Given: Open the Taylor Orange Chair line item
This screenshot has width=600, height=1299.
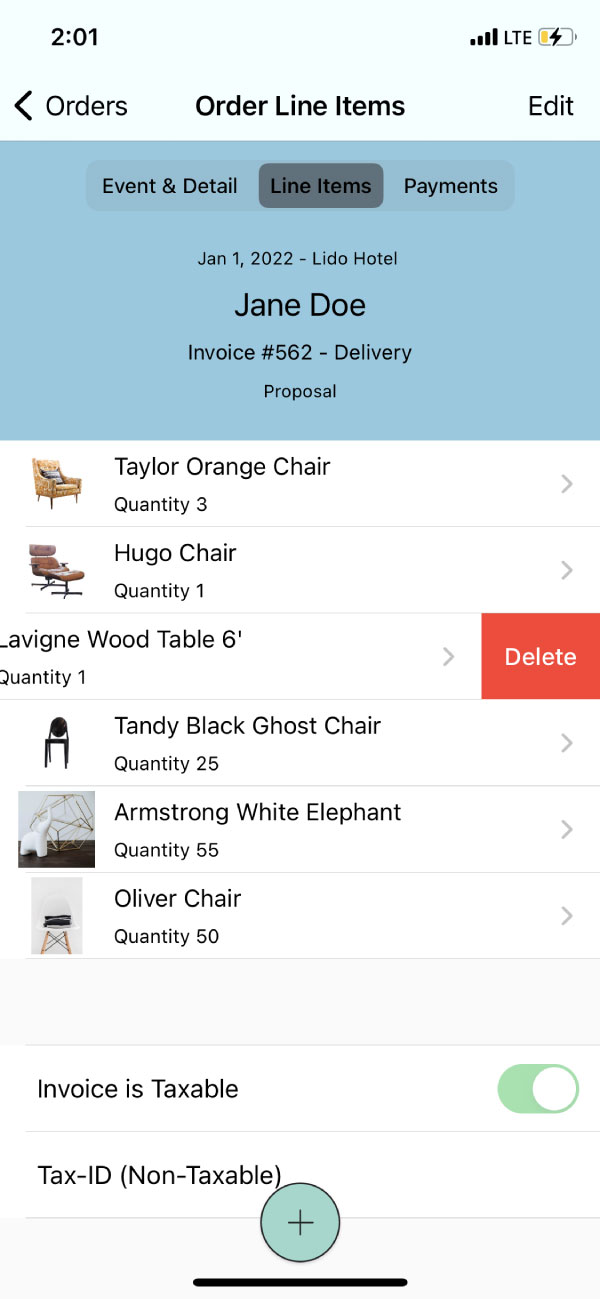Looking at the screenshot, I should pos(300,484).
